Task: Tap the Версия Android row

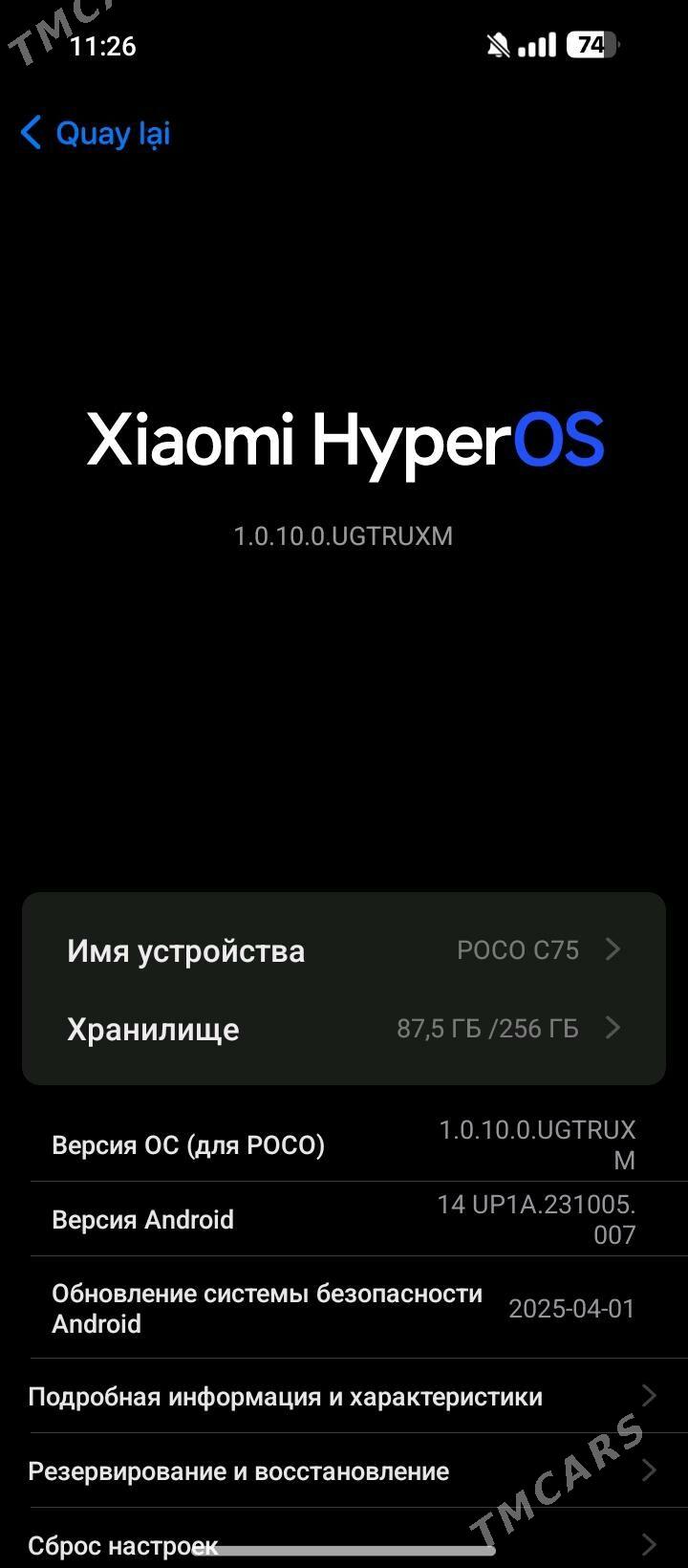Action: point(343,1219)
